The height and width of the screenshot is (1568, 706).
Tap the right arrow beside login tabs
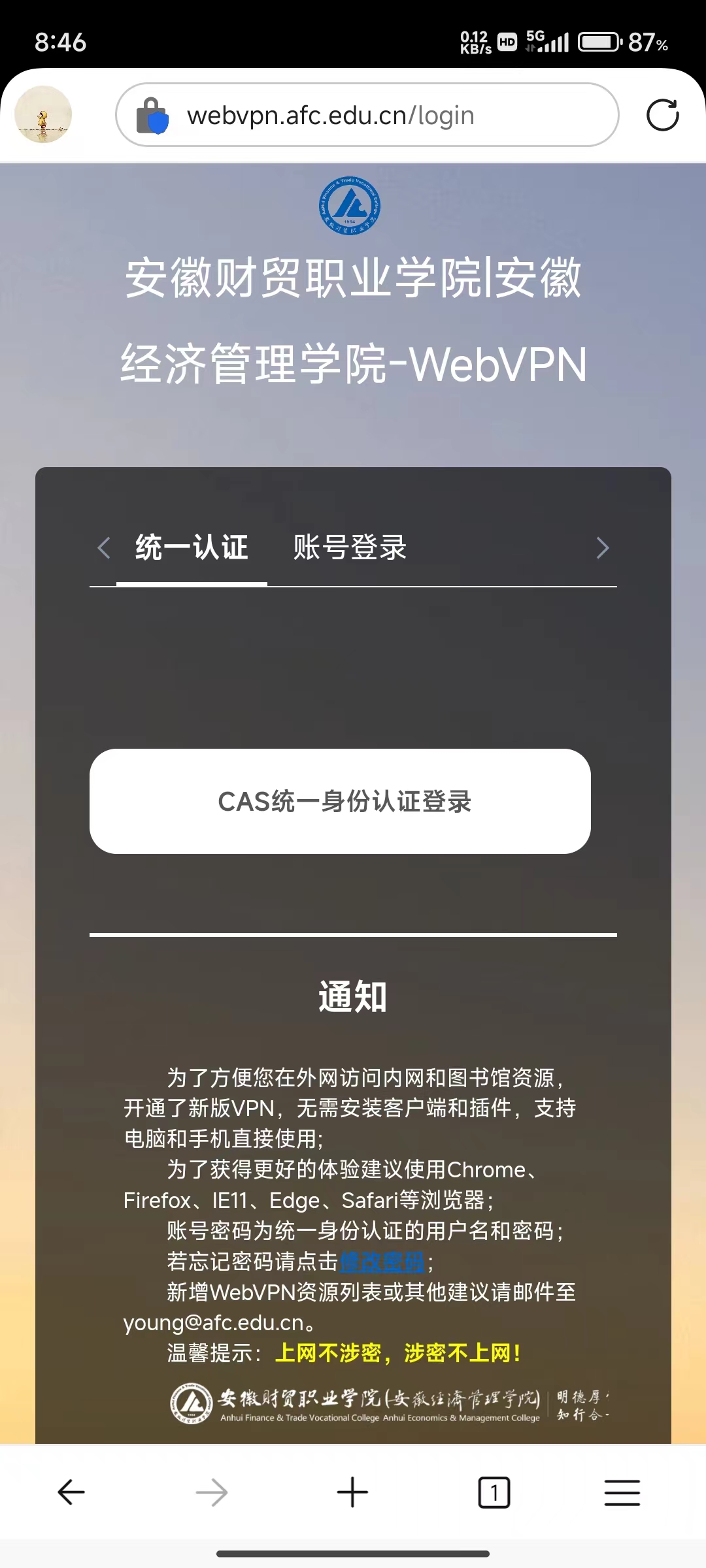tap(602, 547)
